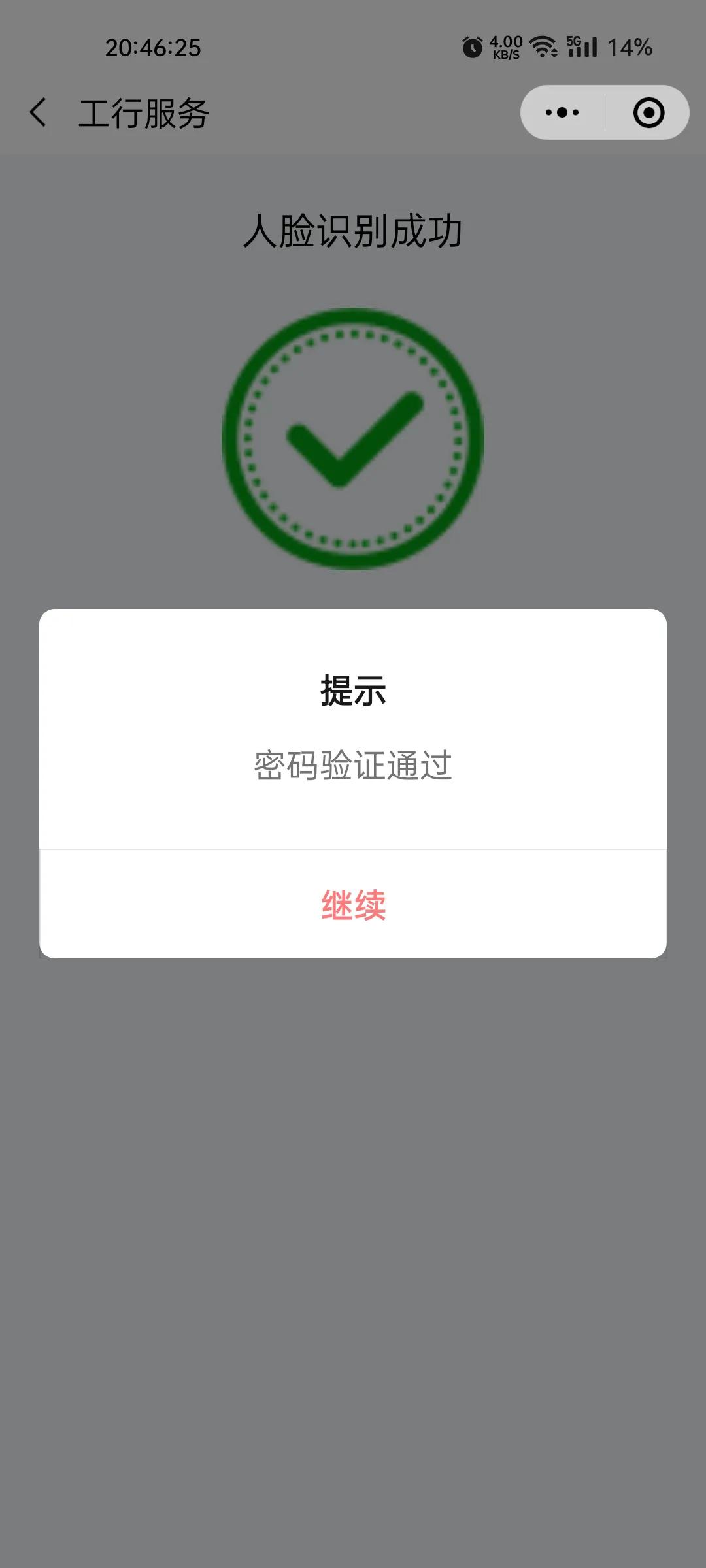
Task: Click the battery percentage indicator showing 14%
Action: pos(629,48)
